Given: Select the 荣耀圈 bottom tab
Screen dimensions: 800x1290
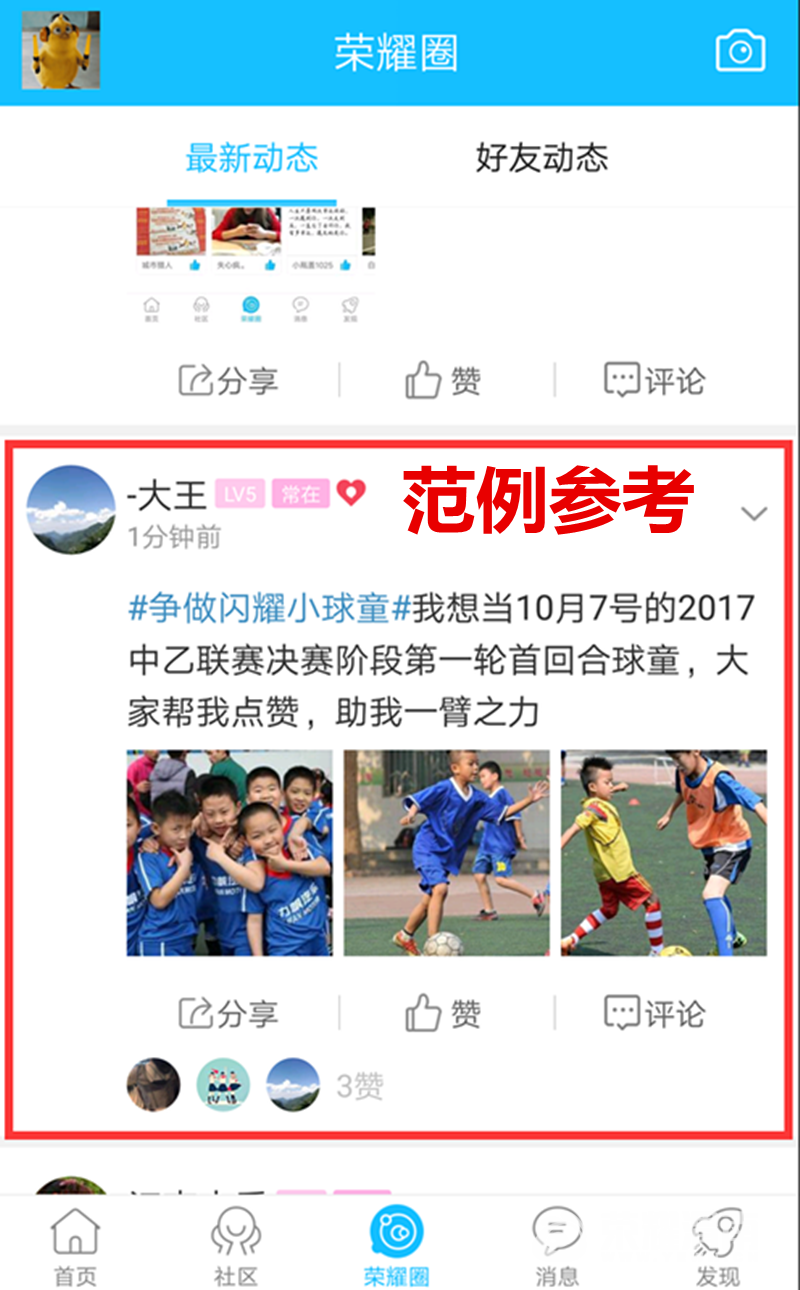Looking at the screenshot, I should pyautogui.click(x=396, y=1245).
